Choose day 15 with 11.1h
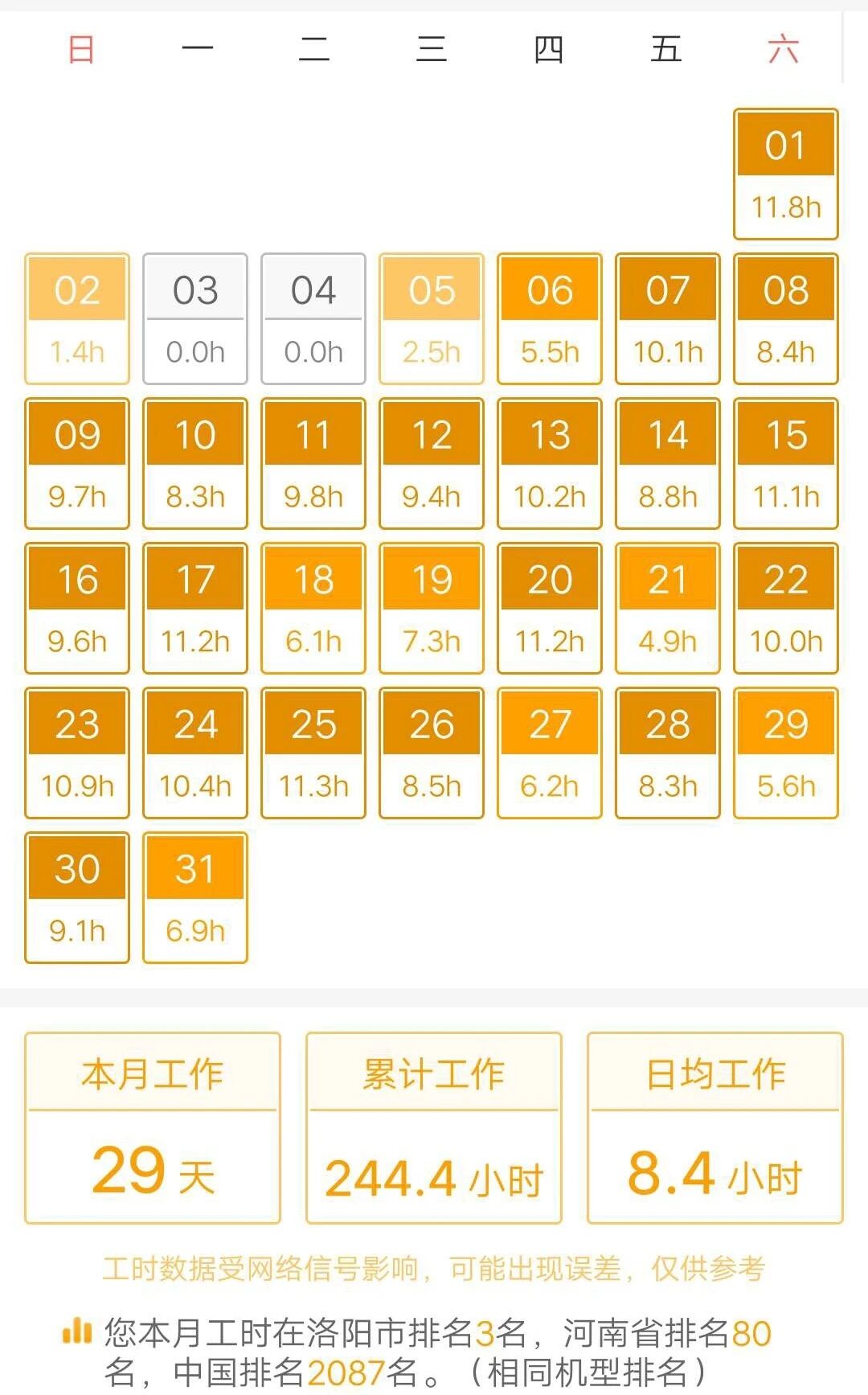868x1395 pixels. click(x=785, y=464)
